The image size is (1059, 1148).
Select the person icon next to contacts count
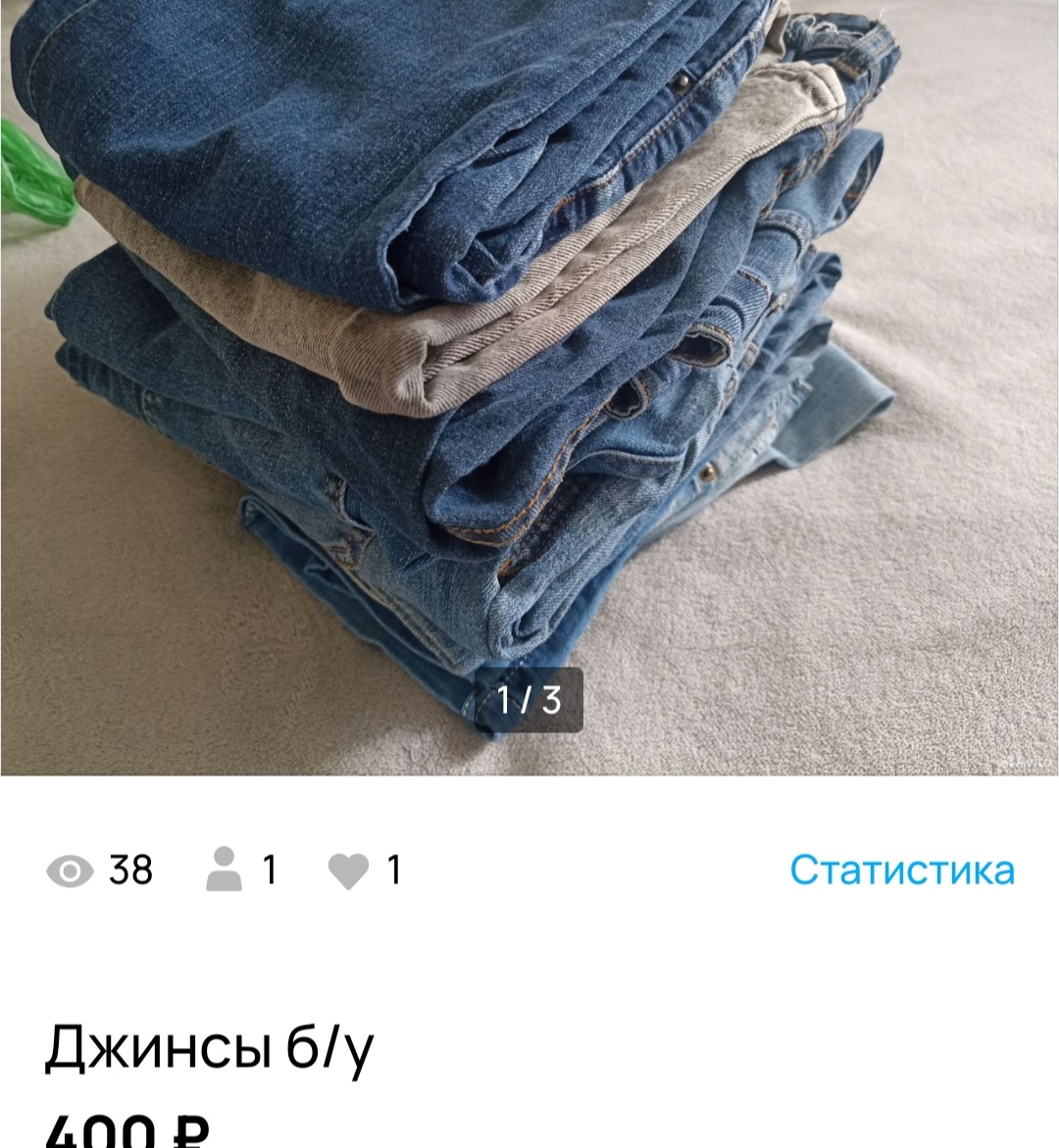tap(224, 869)
